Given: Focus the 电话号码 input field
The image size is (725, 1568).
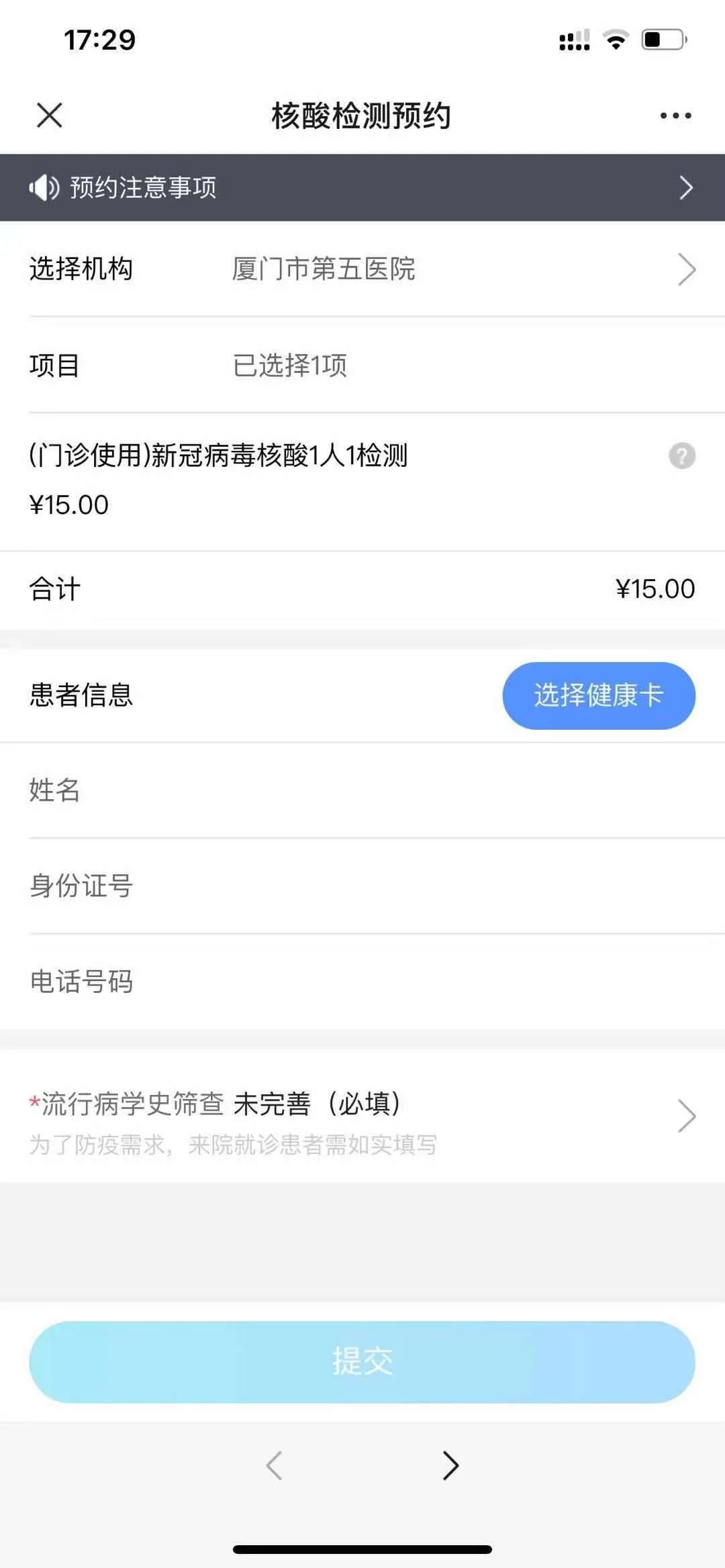Looking at the screenshot, I should pos(362,982).
